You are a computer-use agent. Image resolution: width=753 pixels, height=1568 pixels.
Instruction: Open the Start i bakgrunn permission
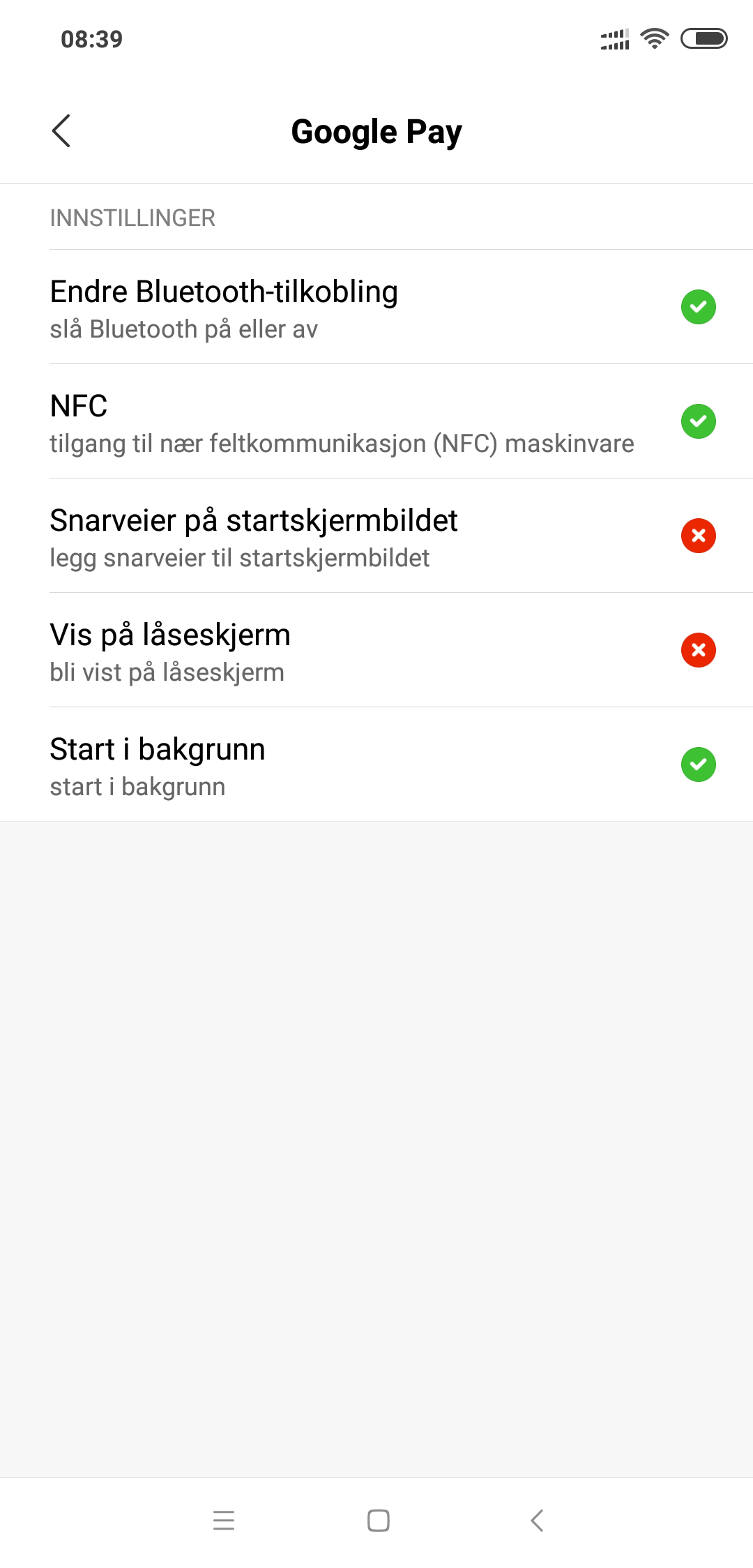pos(376,764)
